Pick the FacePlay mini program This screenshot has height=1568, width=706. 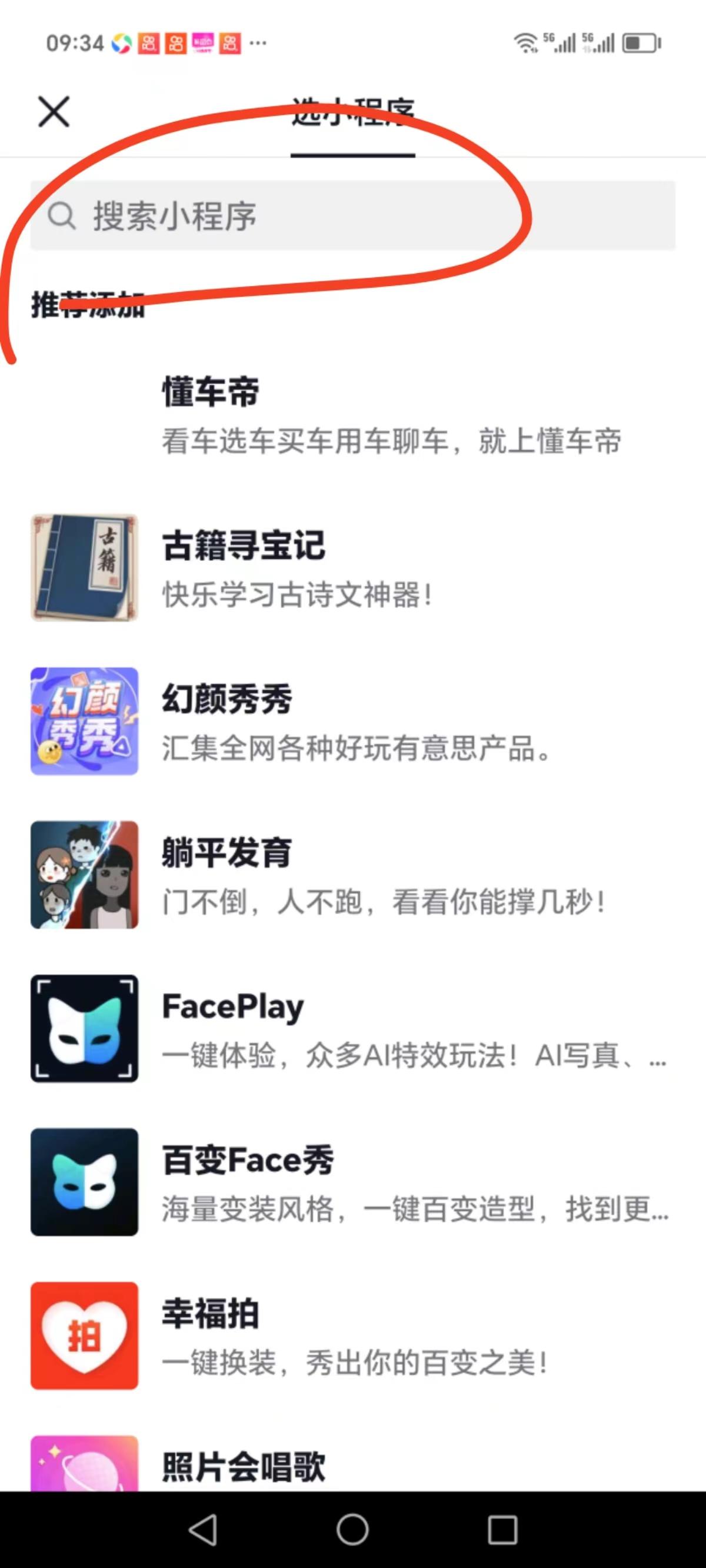pyautogui.click(x=353, y=1028)
